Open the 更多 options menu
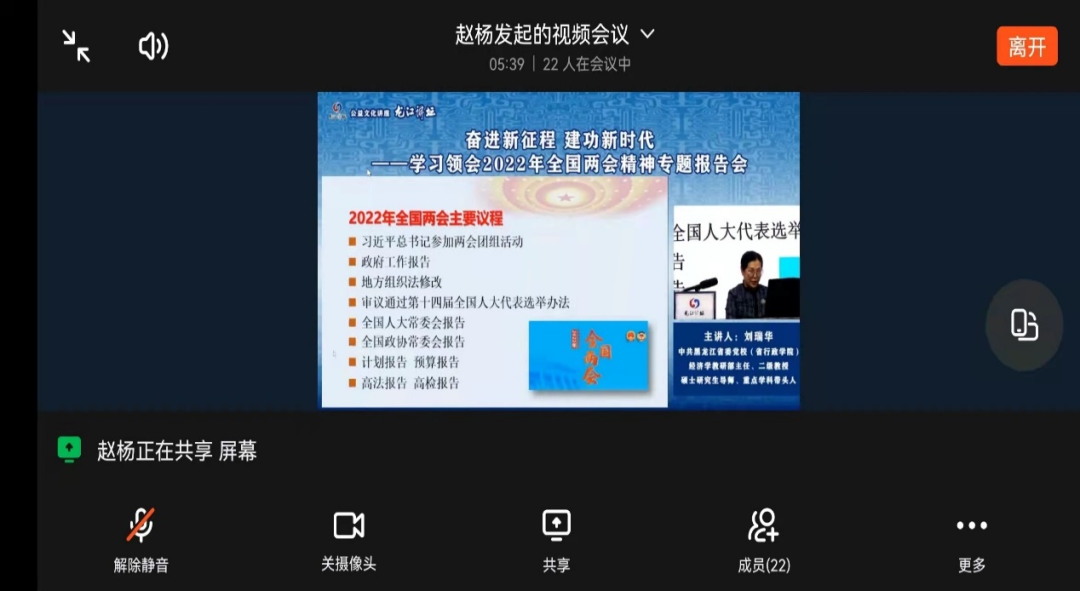This screenshot has height=591, width=1080. tap(971, 540)
